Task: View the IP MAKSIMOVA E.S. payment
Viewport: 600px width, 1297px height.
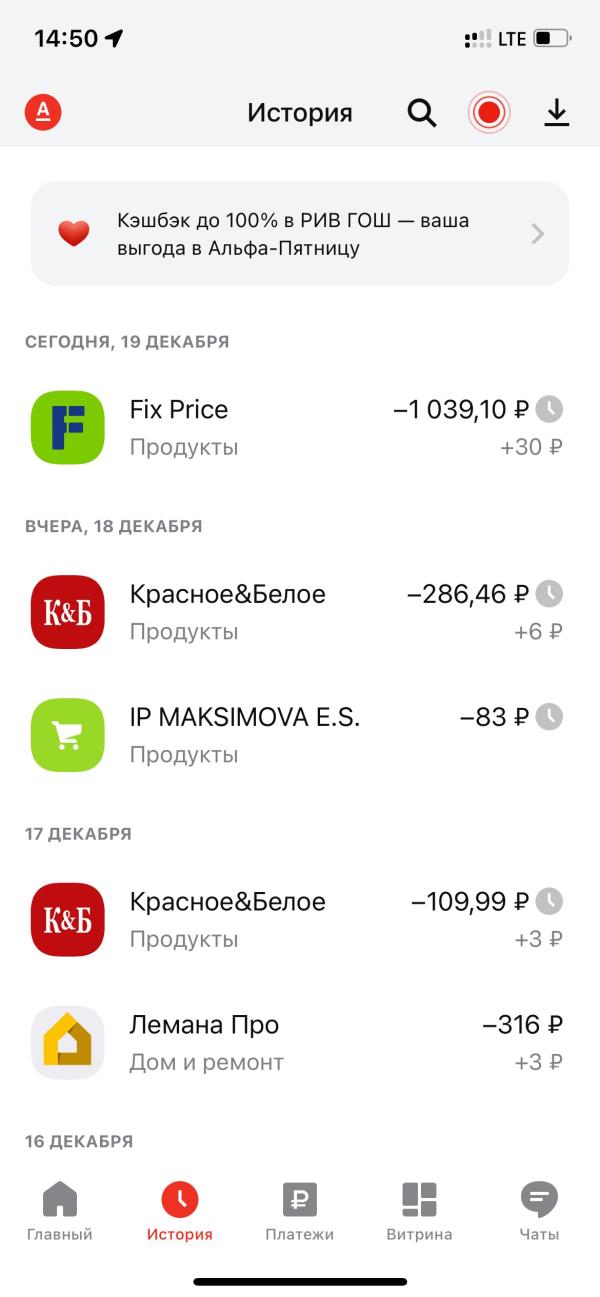Action: (x=300, y=735)
